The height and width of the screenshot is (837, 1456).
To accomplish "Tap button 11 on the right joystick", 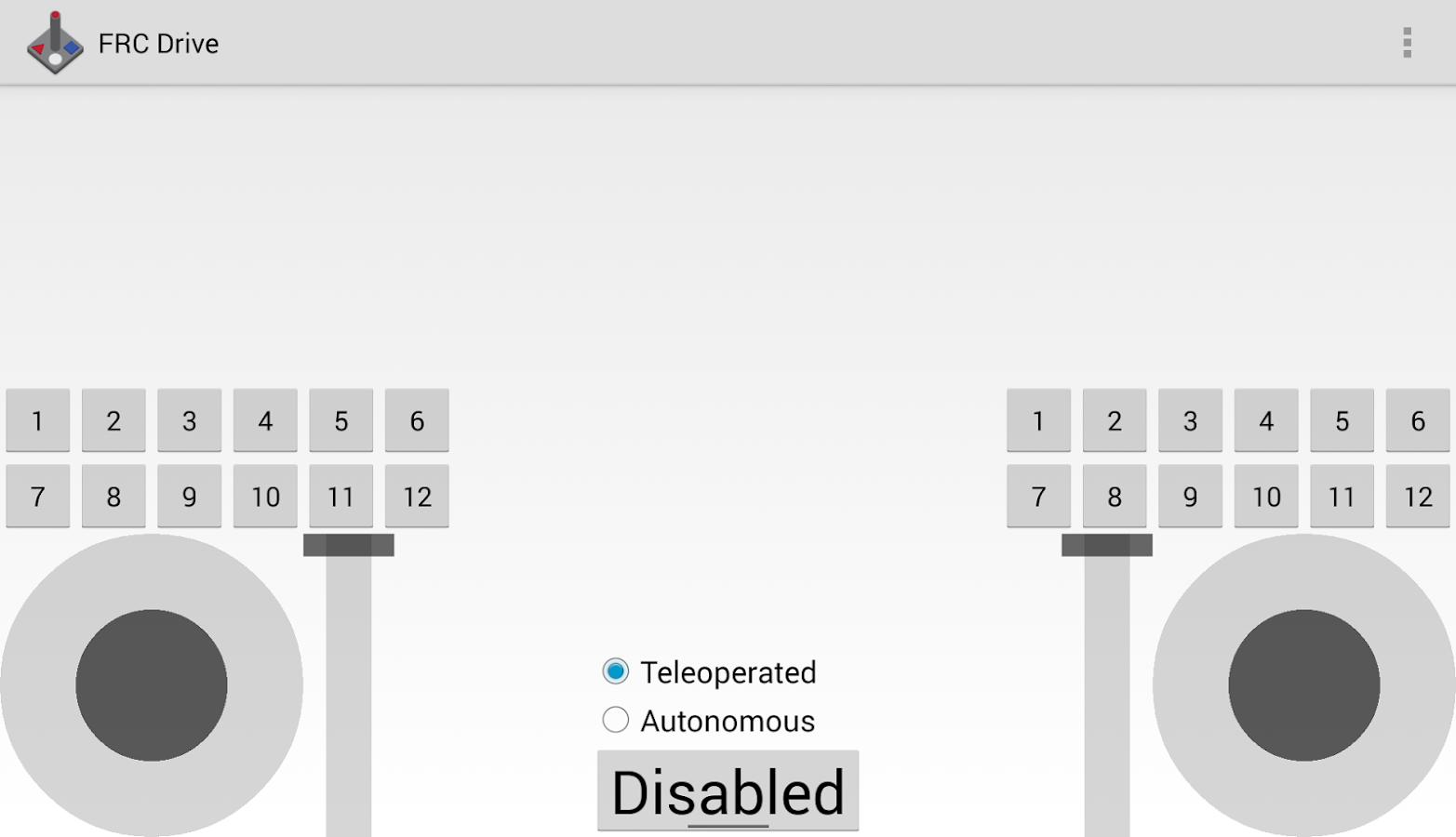I will coord(1342,497).
